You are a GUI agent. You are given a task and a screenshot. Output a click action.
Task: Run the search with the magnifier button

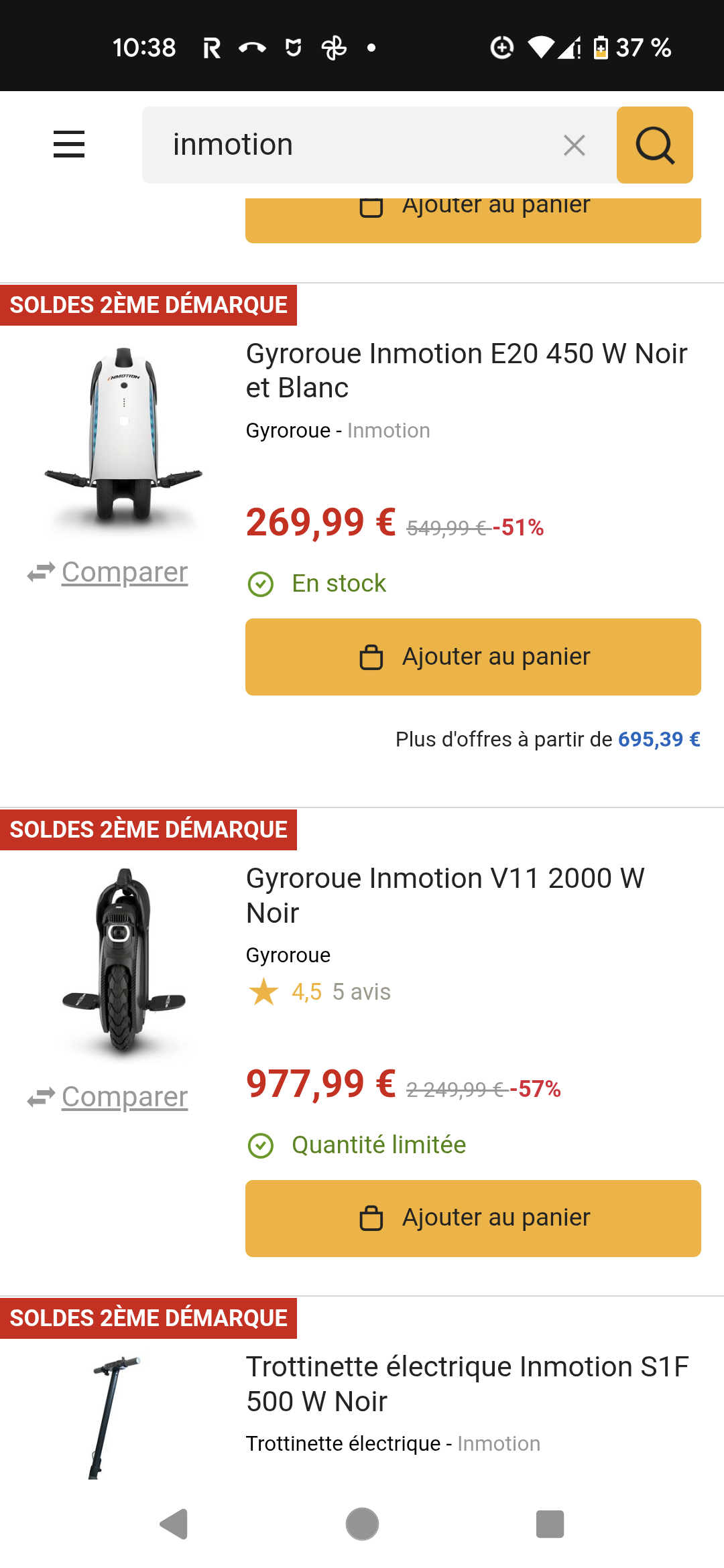point(655,145)
